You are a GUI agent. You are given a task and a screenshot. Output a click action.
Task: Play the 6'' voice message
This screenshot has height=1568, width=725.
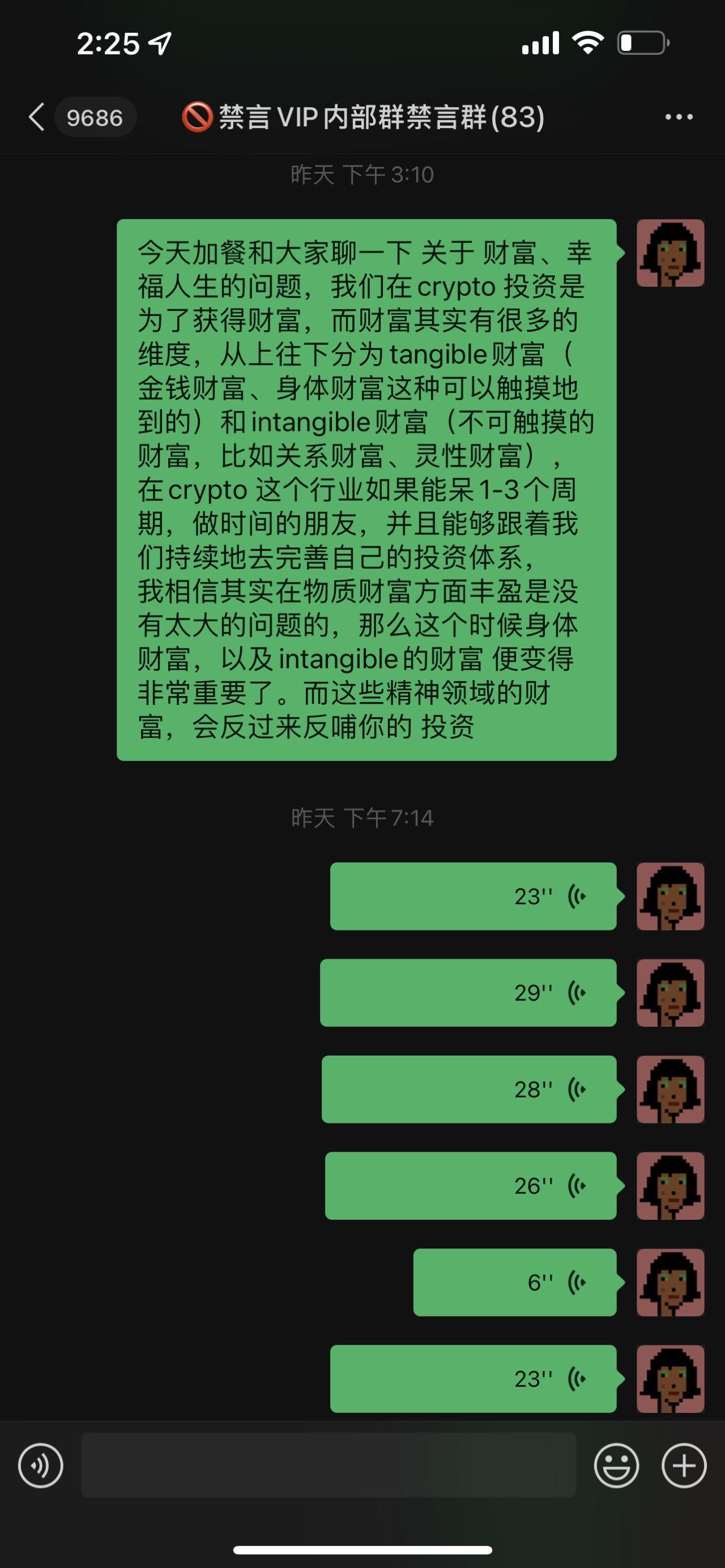(514, 1282)
